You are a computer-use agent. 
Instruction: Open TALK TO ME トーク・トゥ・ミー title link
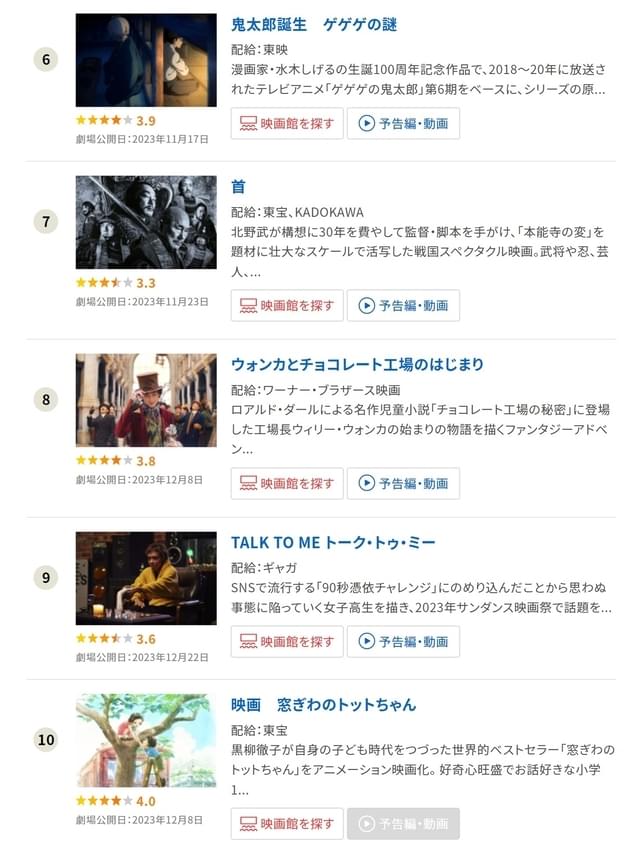point(333,542)
